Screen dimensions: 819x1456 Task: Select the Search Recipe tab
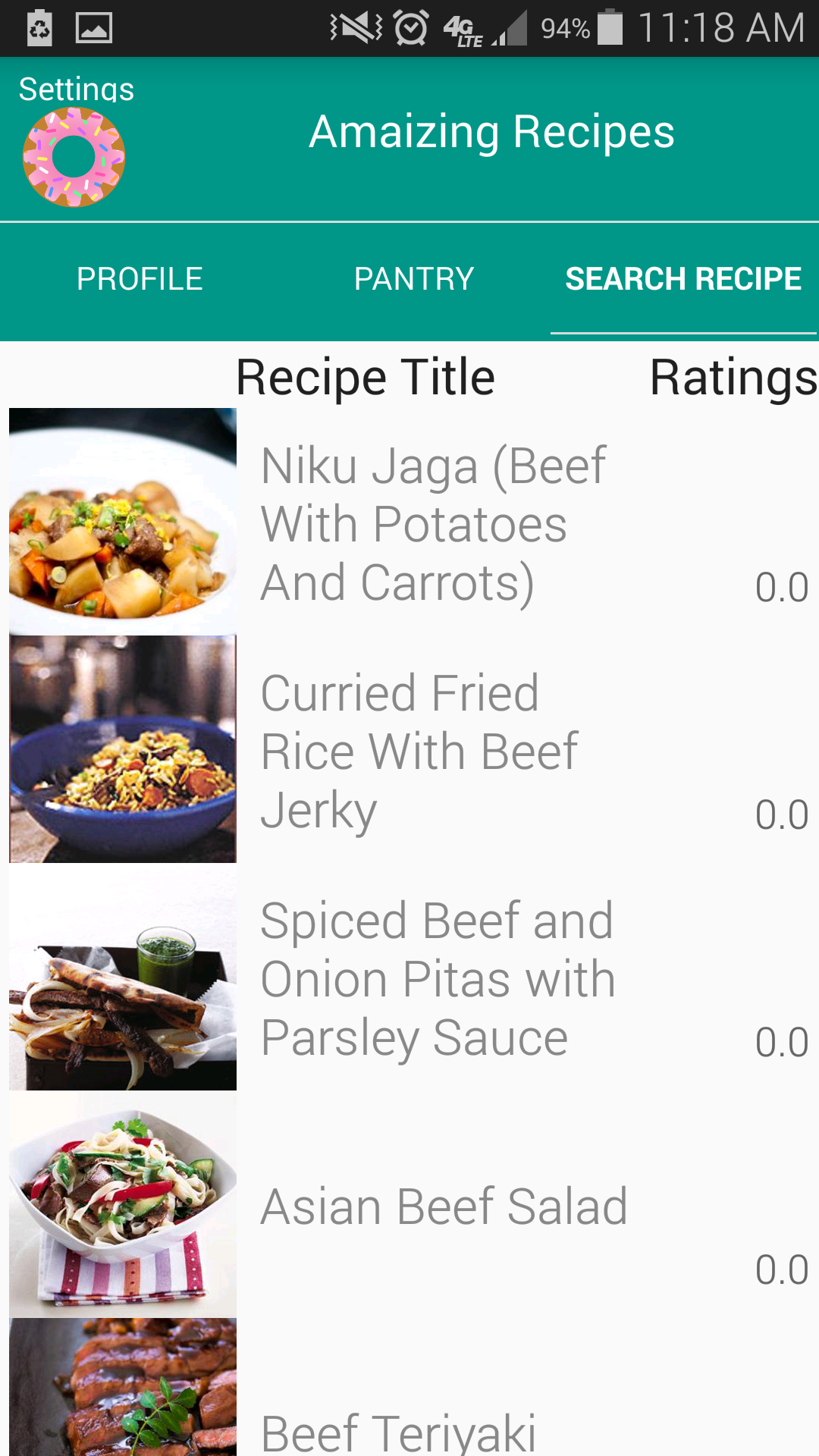tap(683, 279)
